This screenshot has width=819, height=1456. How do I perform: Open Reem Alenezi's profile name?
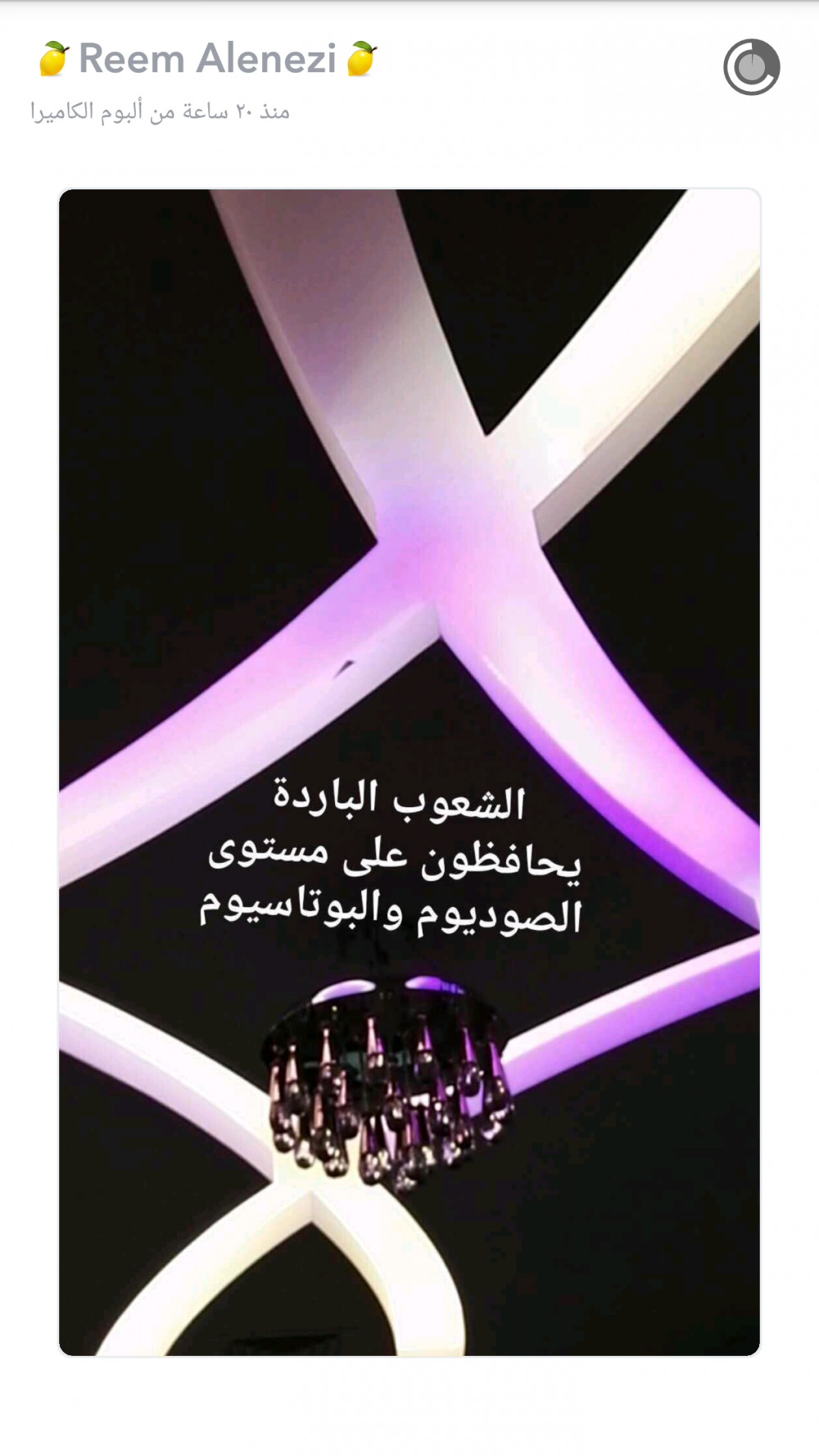coord(207,59)
